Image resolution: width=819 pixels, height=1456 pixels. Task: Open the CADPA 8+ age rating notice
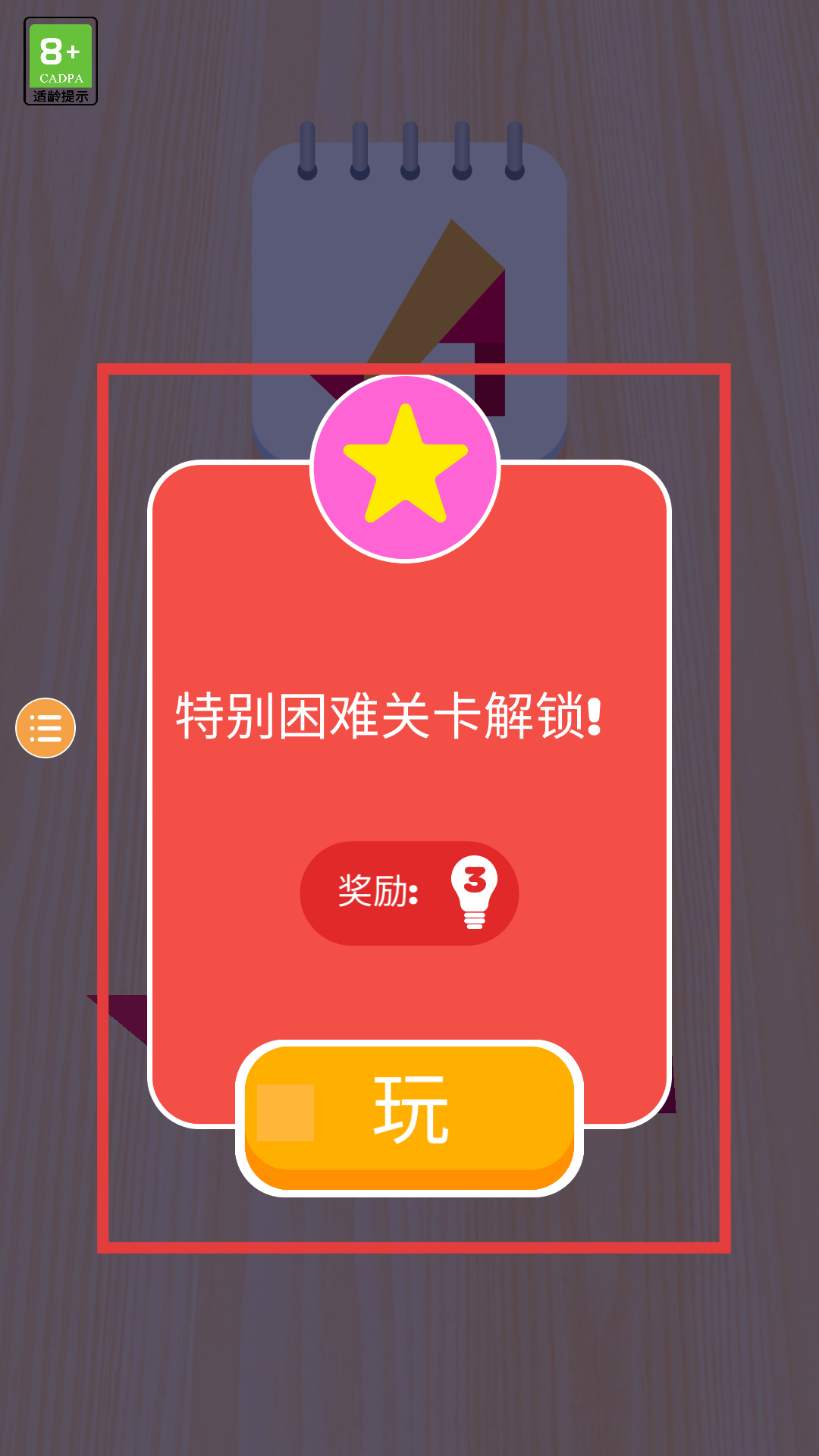coord(61,61)
